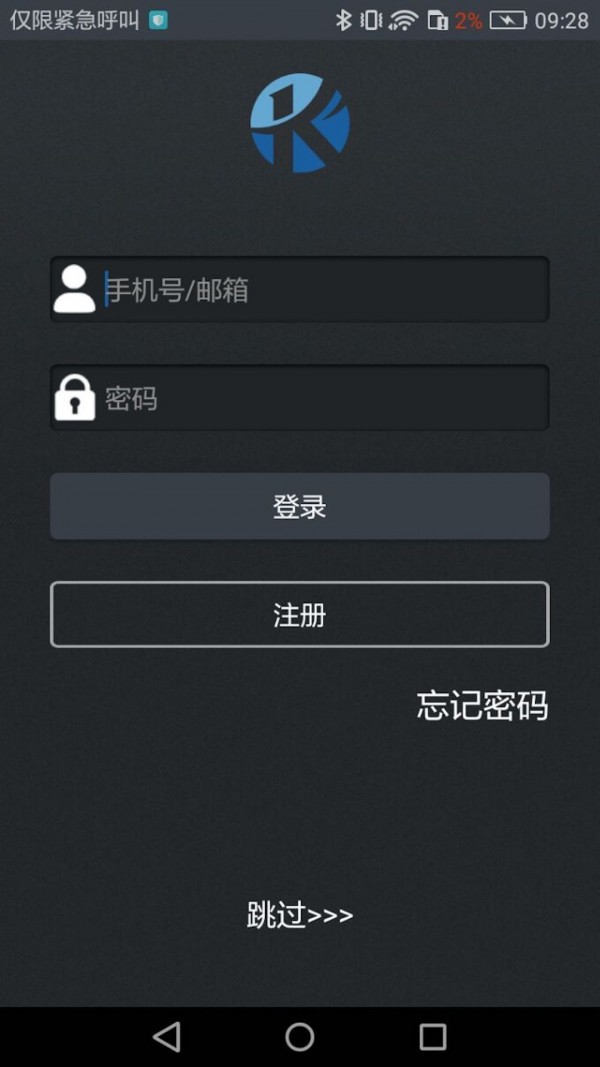The height and width of the screenshot is (1067, 600).
Task: Tap the 登录 login button
Action: click(x=300, y=506)
